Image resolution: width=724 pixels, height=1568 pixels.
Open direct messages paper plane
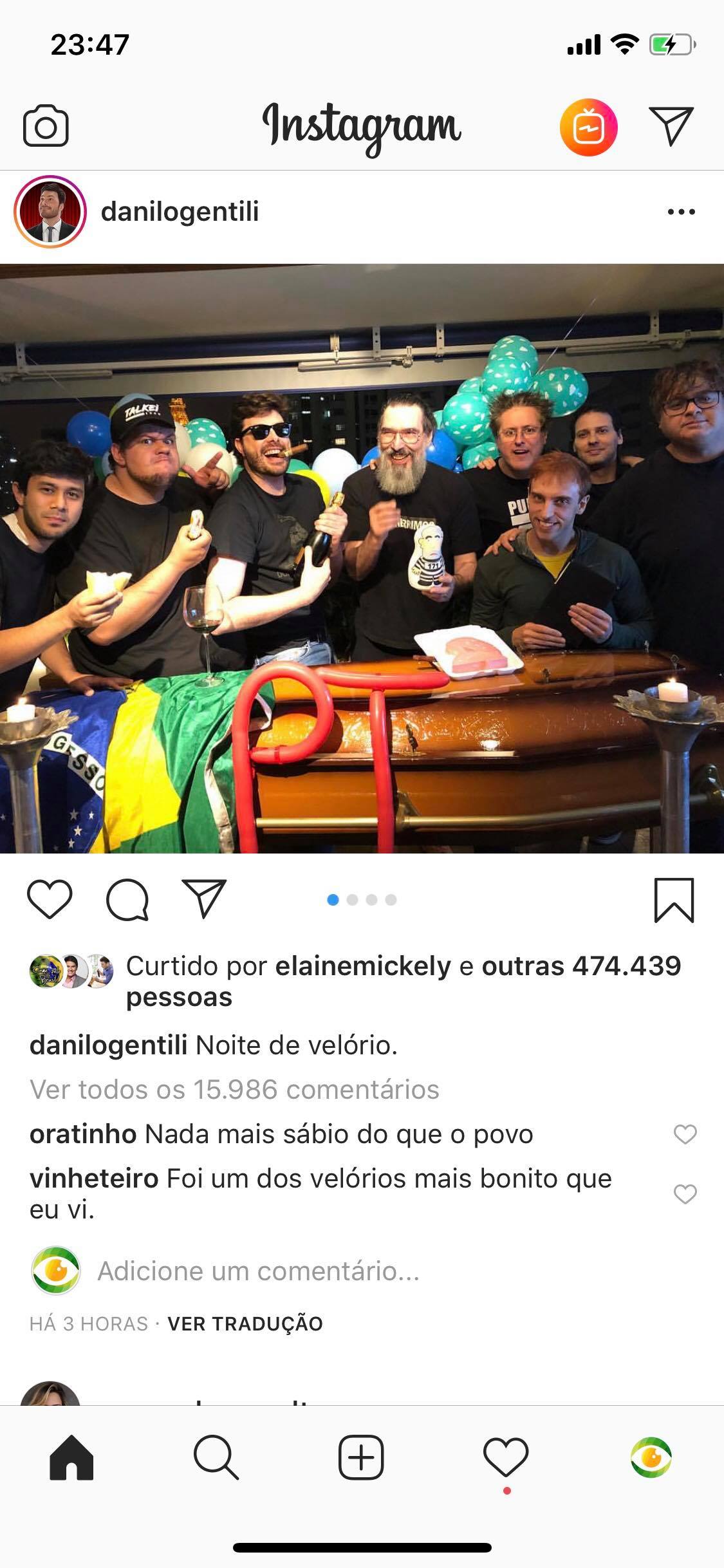tap(671, 126)
